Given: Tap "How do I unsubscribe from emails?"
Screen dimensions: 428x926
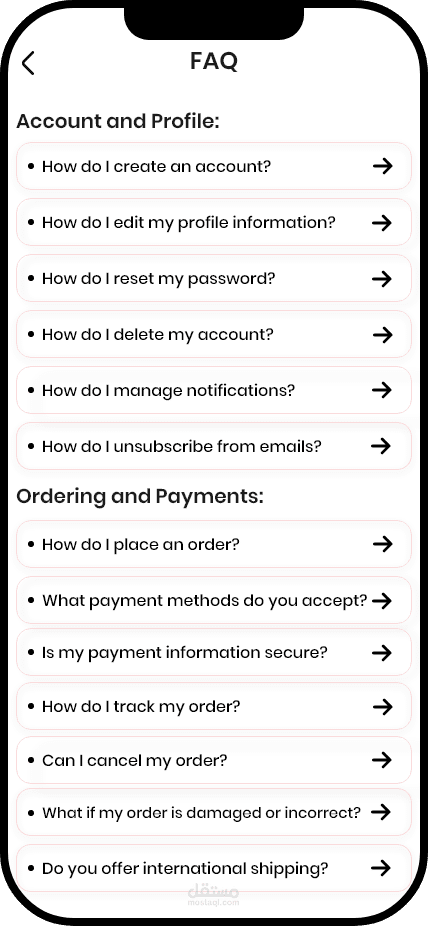Looking at the screenshot, I should point(214,446).
